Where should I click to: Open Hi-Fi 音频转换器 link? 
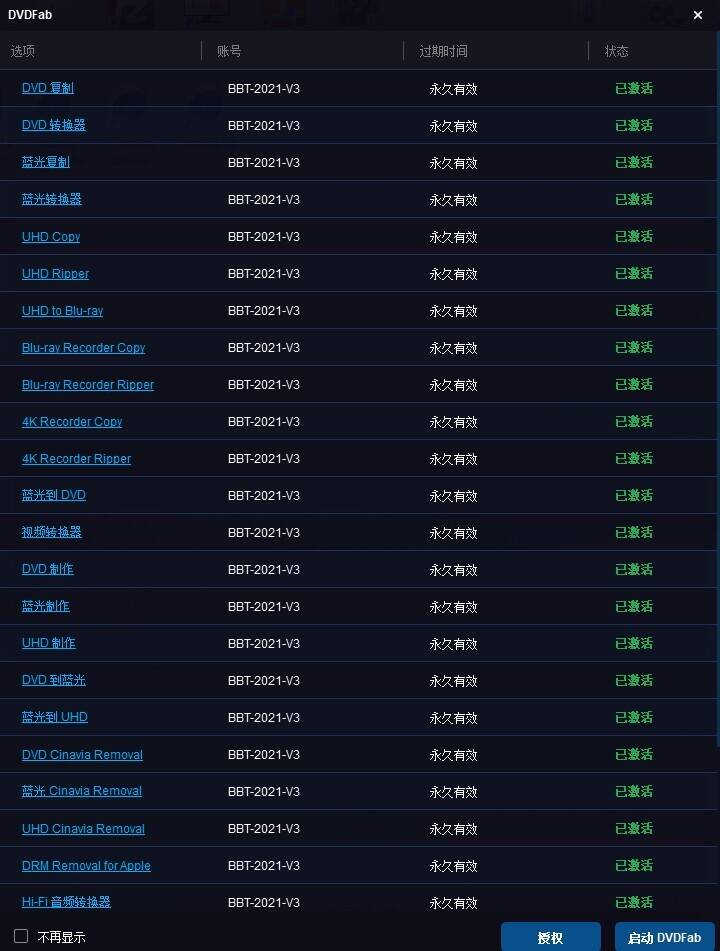(x=67, y=902)
